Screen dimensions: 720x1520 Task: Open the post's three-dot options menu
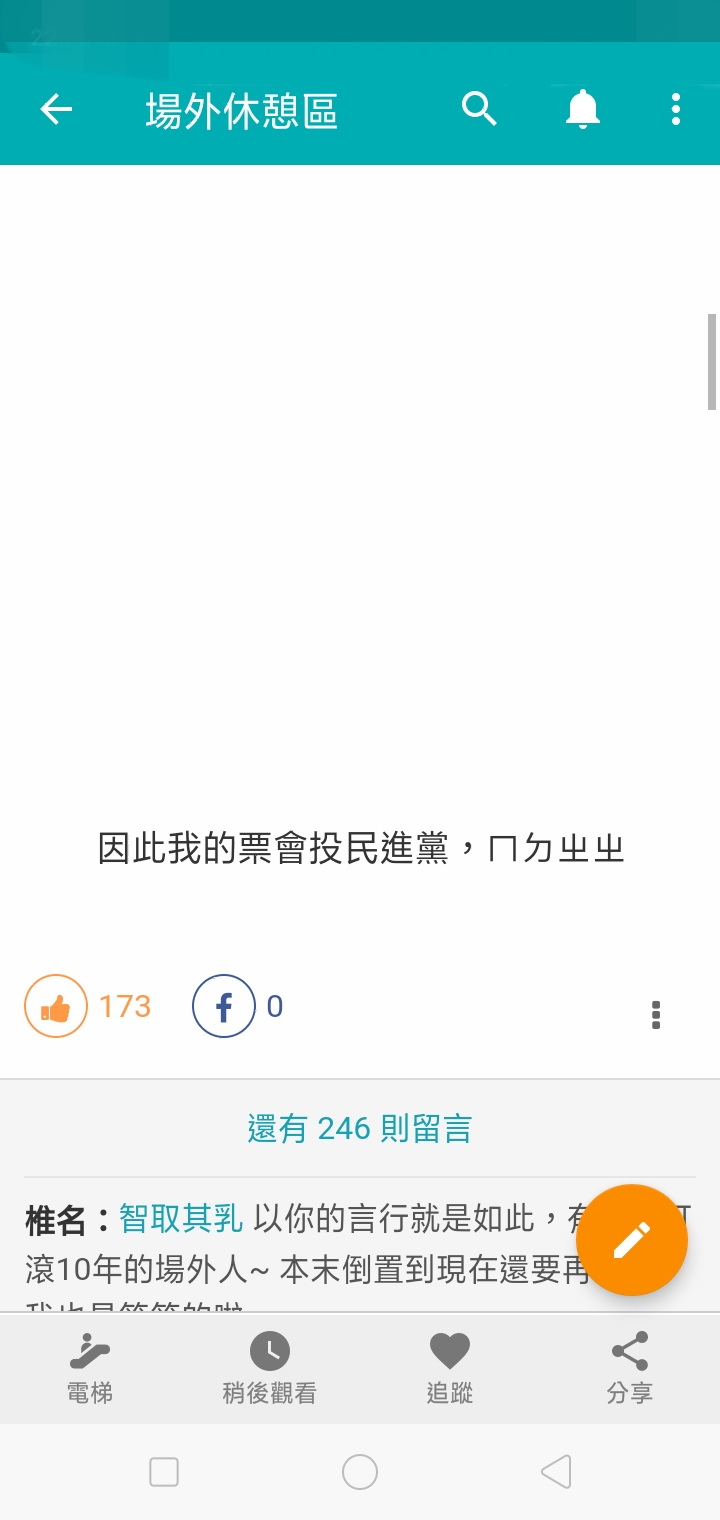click(x=656, y=1014)
